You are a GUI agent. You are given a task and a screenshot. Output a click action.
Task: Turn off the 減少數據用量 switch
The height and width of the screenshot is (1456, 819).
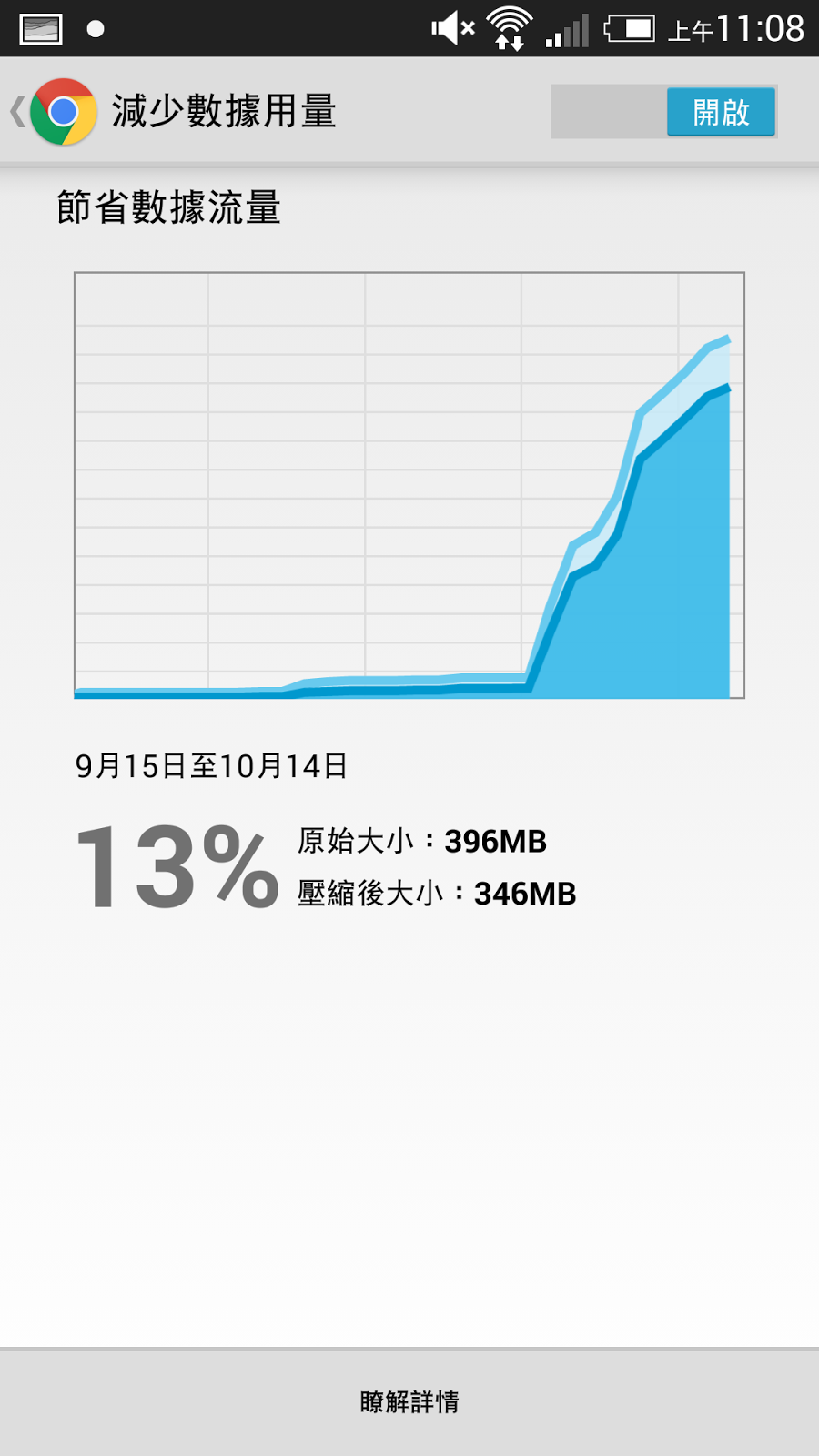pos(663,112)
